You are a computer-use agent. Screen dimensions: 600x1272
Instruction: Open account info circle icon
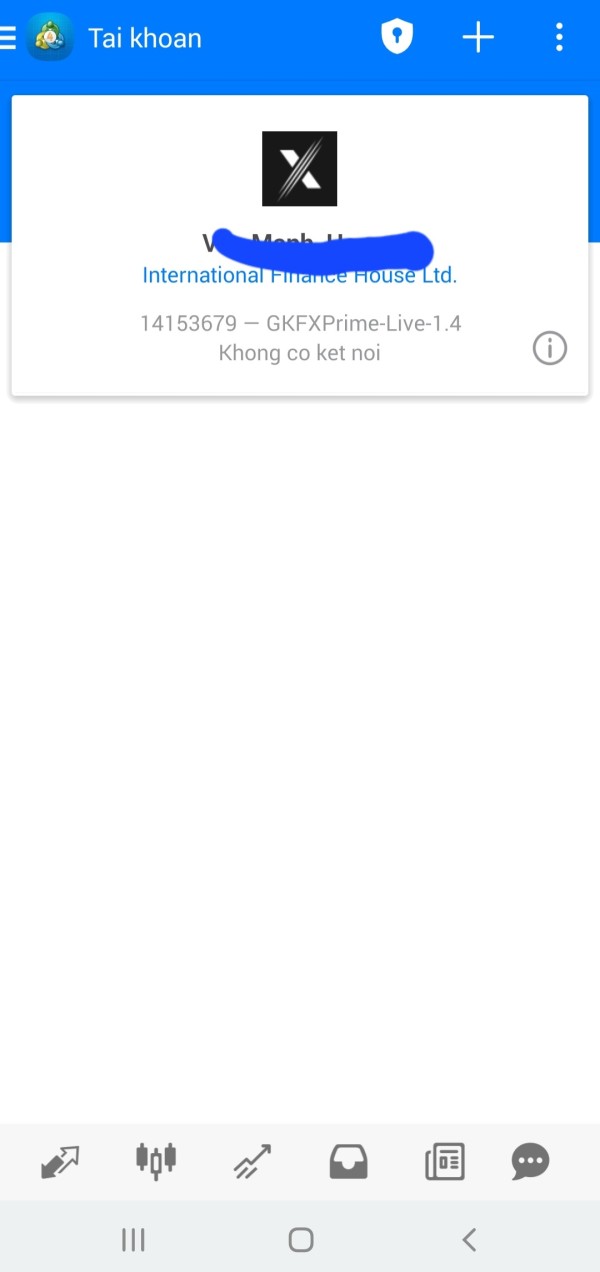[549, 348]
